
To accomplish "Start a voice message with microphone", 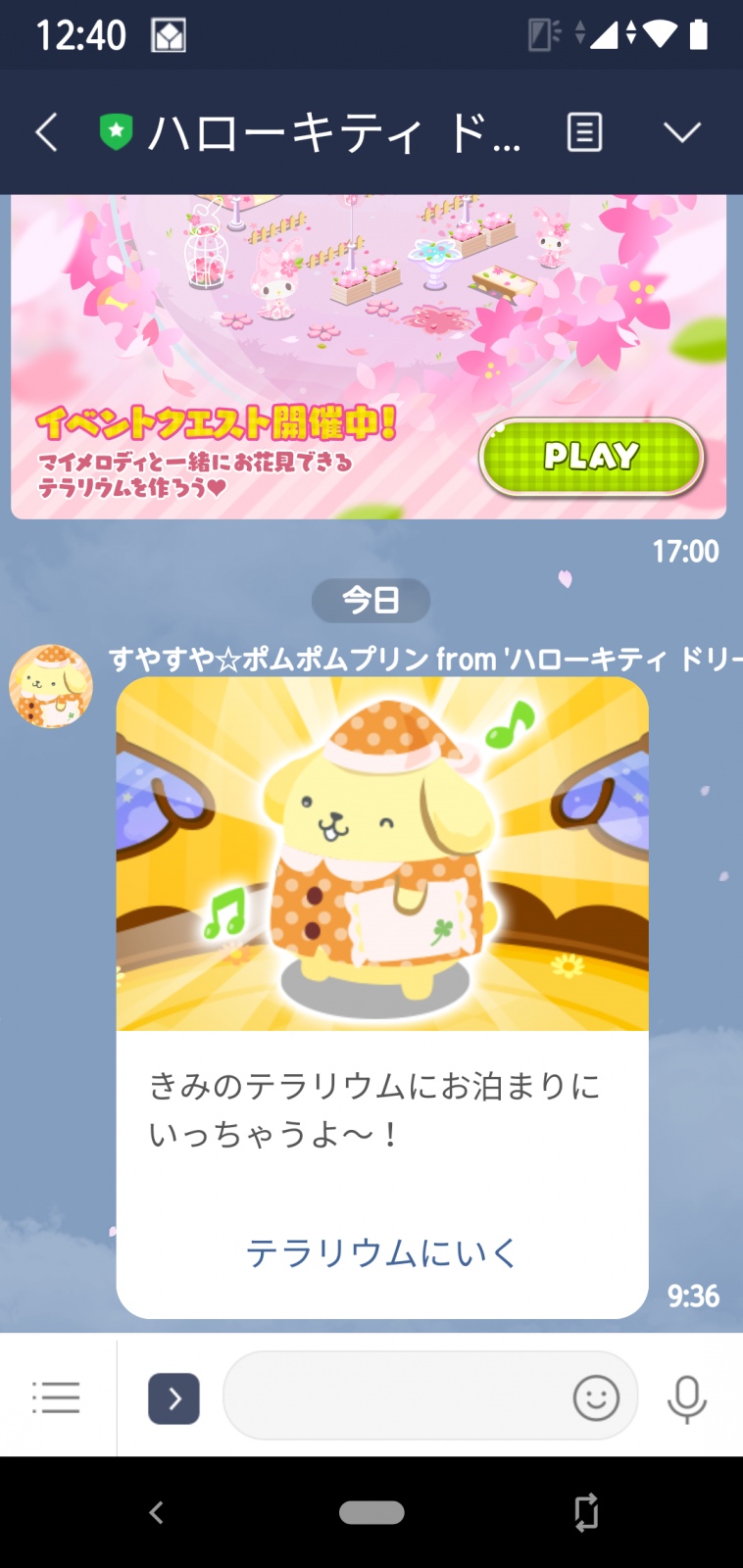I will point(686,1398).
